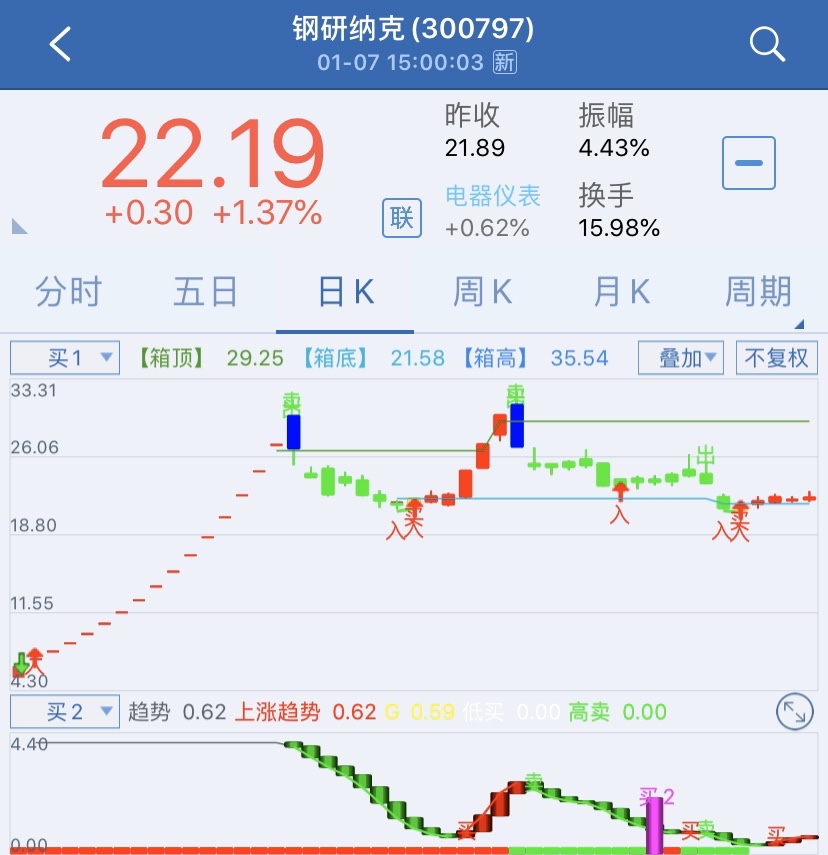
Task: Select the 五日 five-day chart view
Action: [x=206, y=290]
